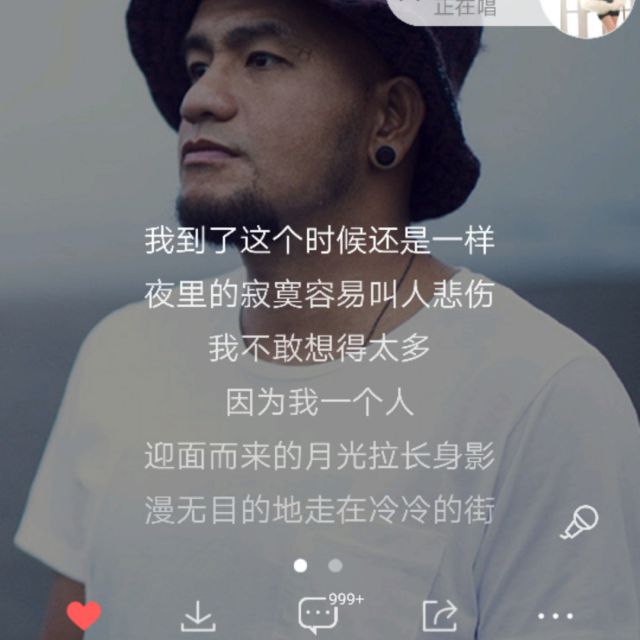Unlike the song with the red heart
The image size is (640, 640).
coord(84,614)
